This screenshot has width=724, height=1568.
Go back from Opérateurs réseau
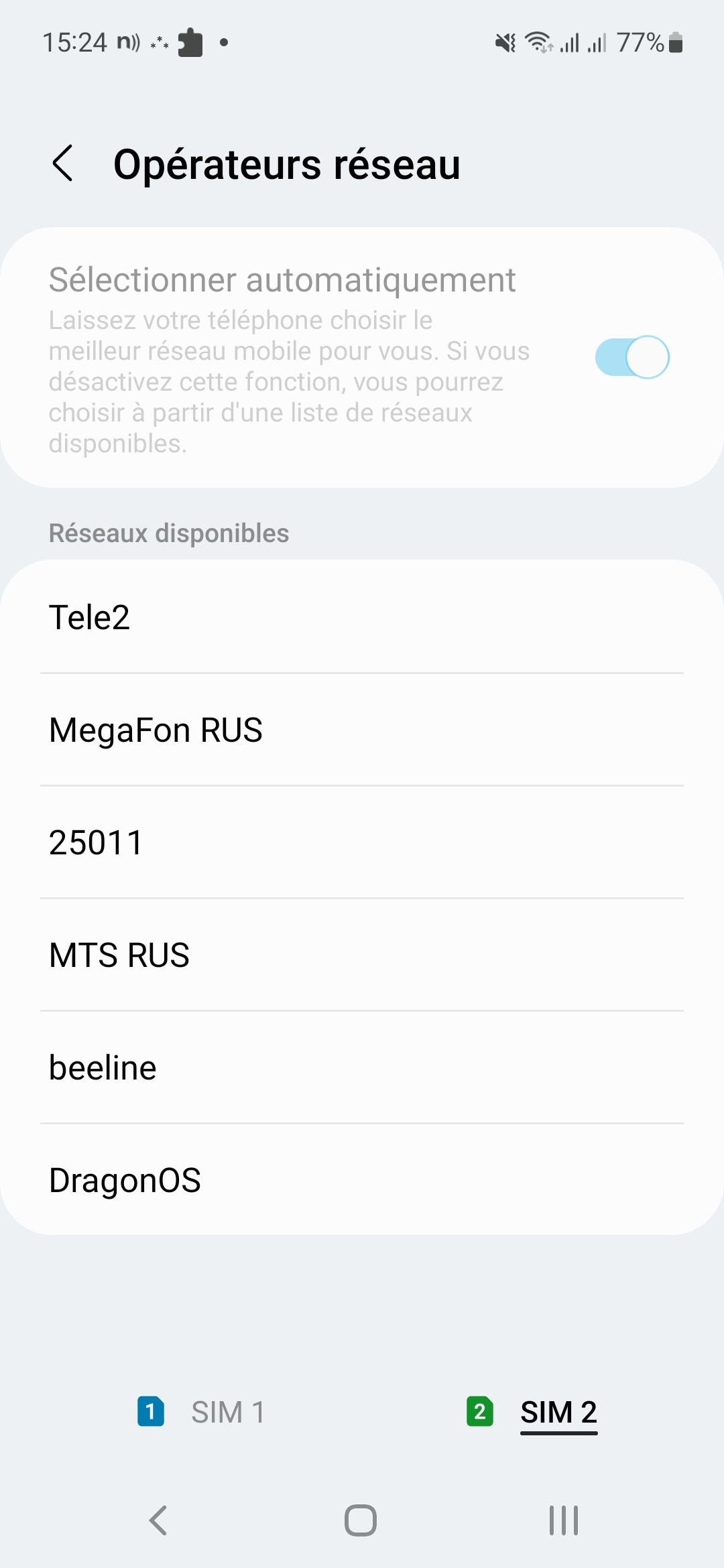[63, 164]
